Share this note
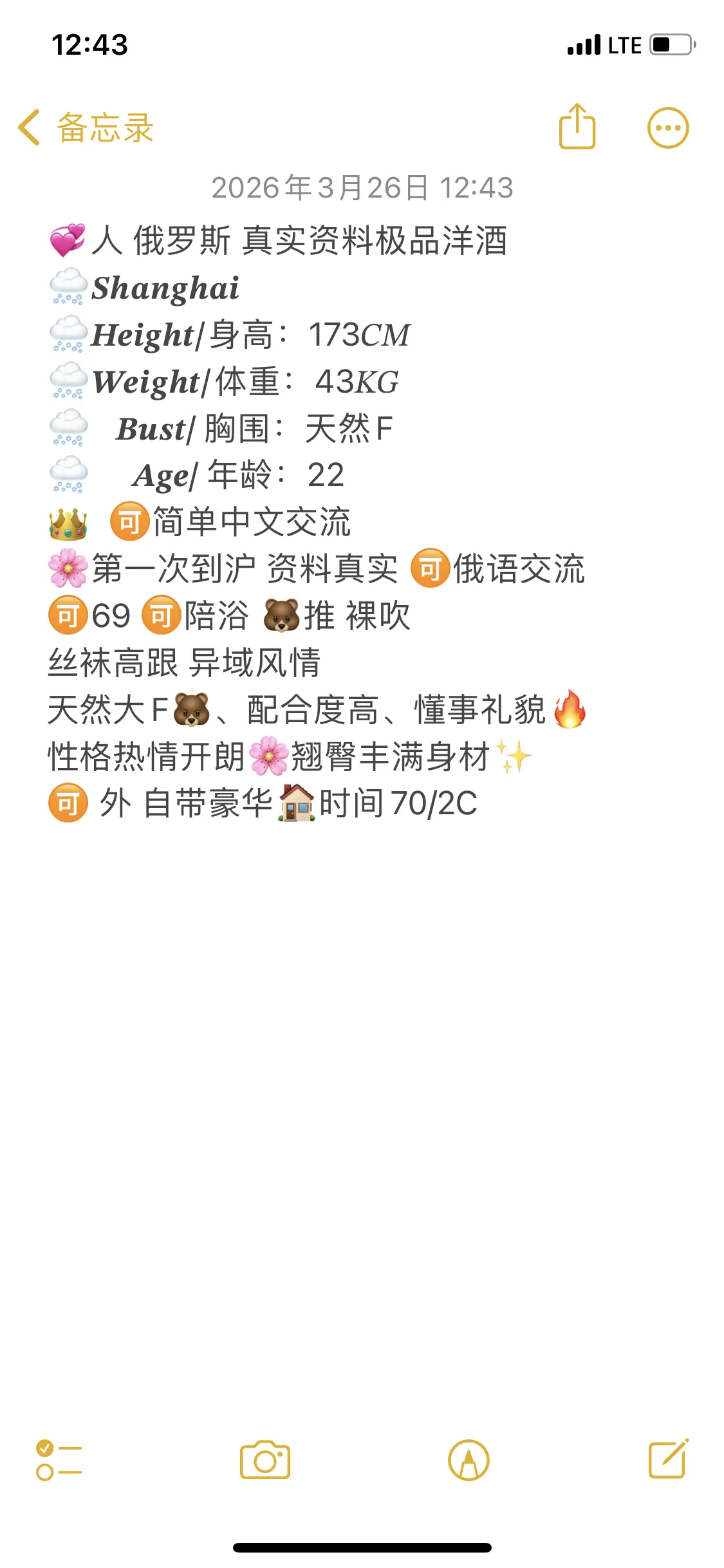Screen dimensions: 724x1568 (x=577, y=127)
